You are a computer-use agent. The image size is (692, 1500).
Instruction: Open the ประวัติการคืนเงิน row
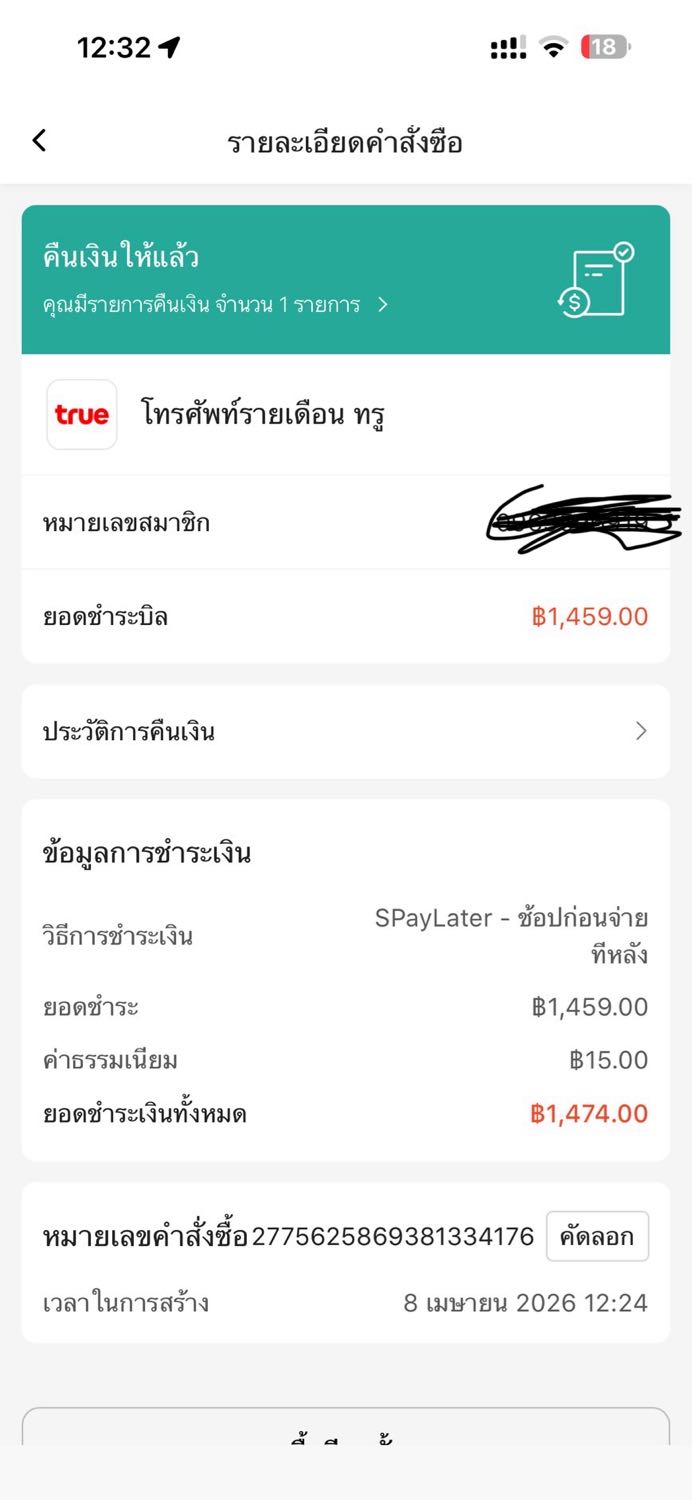345,732
